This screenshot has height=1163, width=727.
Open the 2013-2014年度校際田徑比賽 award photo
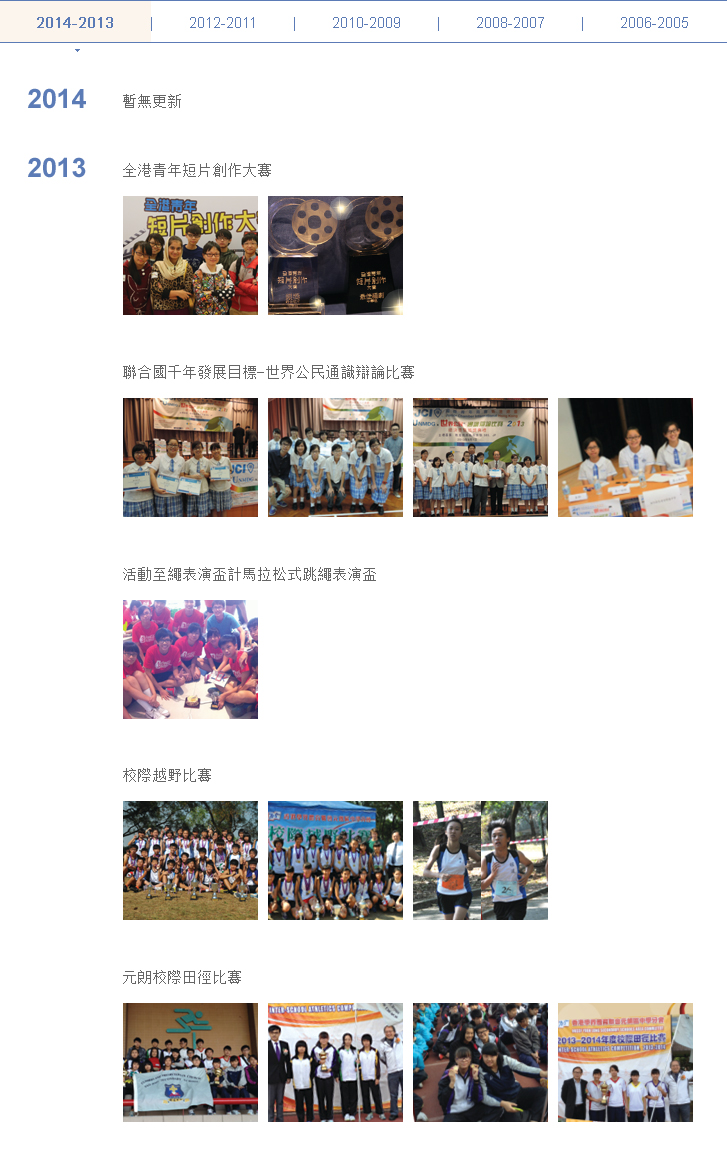point(625,1062)
